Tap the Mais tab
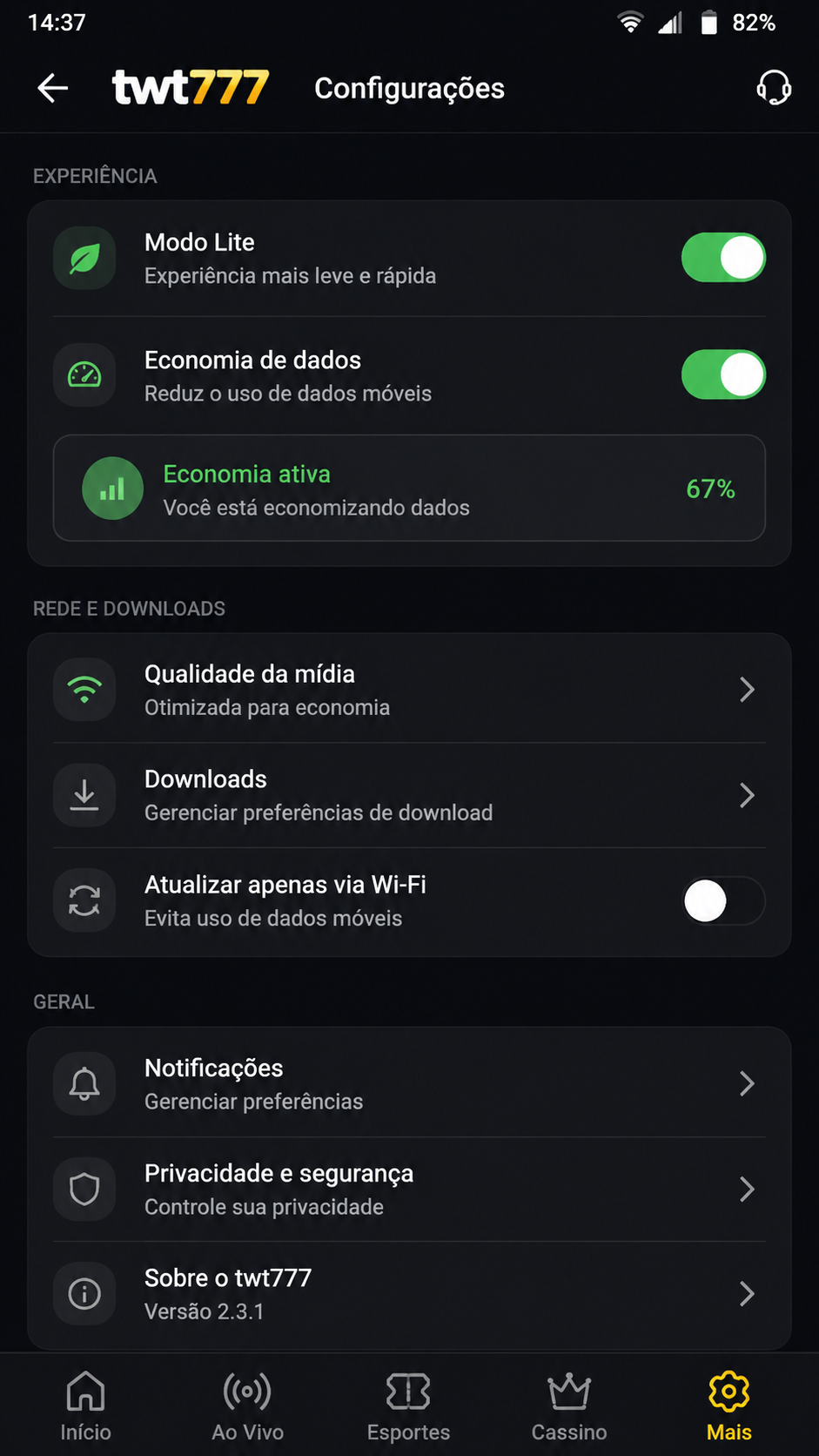The height and width of the screenshot is (1456, 819). 729,1405
